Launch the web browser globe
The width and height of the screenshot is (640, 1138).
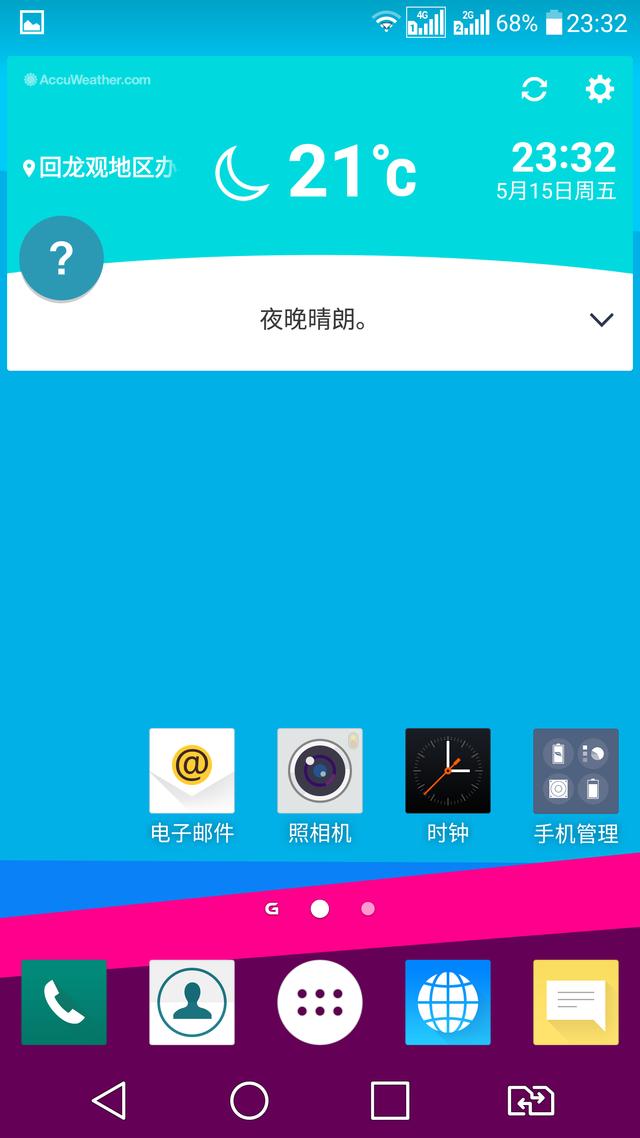point(448,1002)
